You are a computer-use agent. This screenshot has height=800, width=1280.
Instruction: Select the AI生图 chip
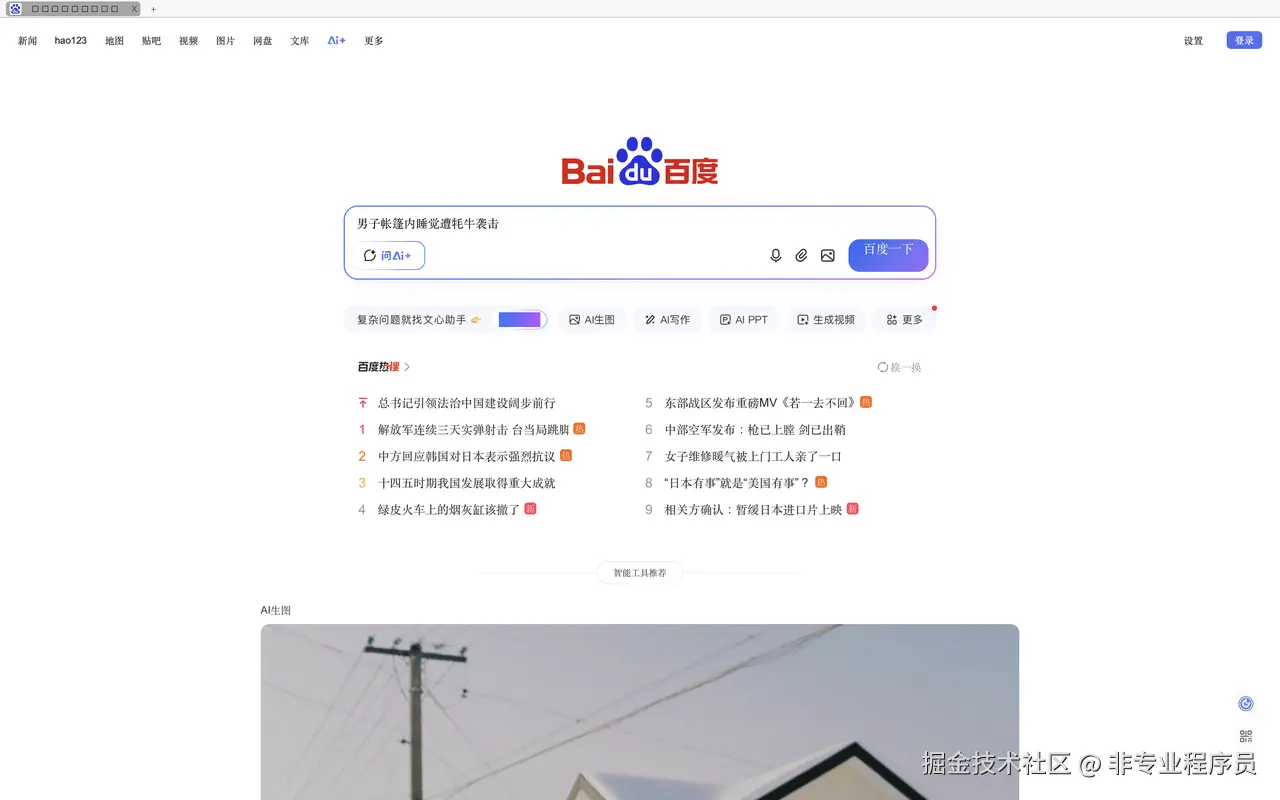click(592, 320)
